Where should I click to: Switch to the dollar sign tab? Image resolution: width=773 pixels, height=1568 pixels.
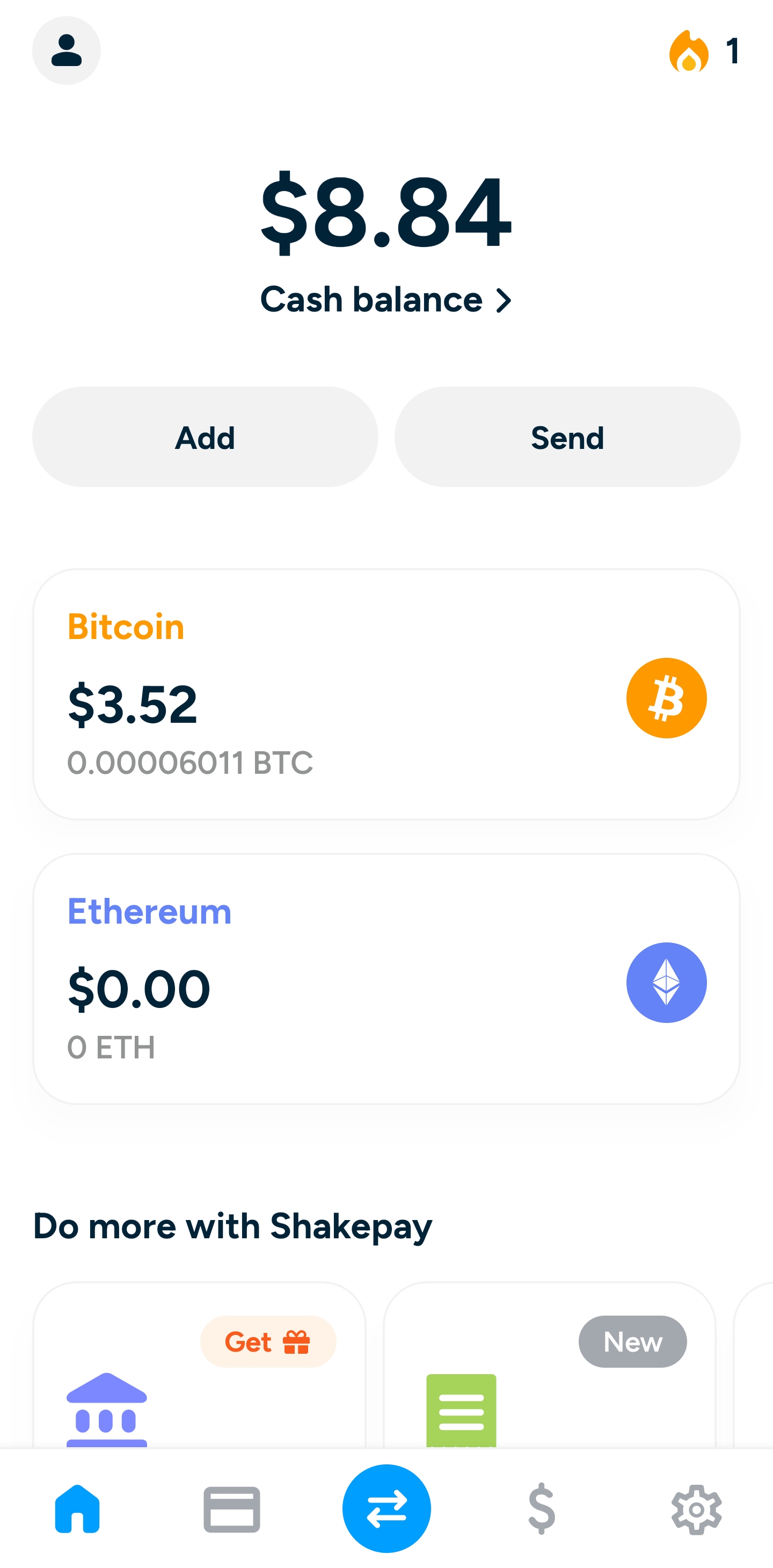tap(541, 1508)
